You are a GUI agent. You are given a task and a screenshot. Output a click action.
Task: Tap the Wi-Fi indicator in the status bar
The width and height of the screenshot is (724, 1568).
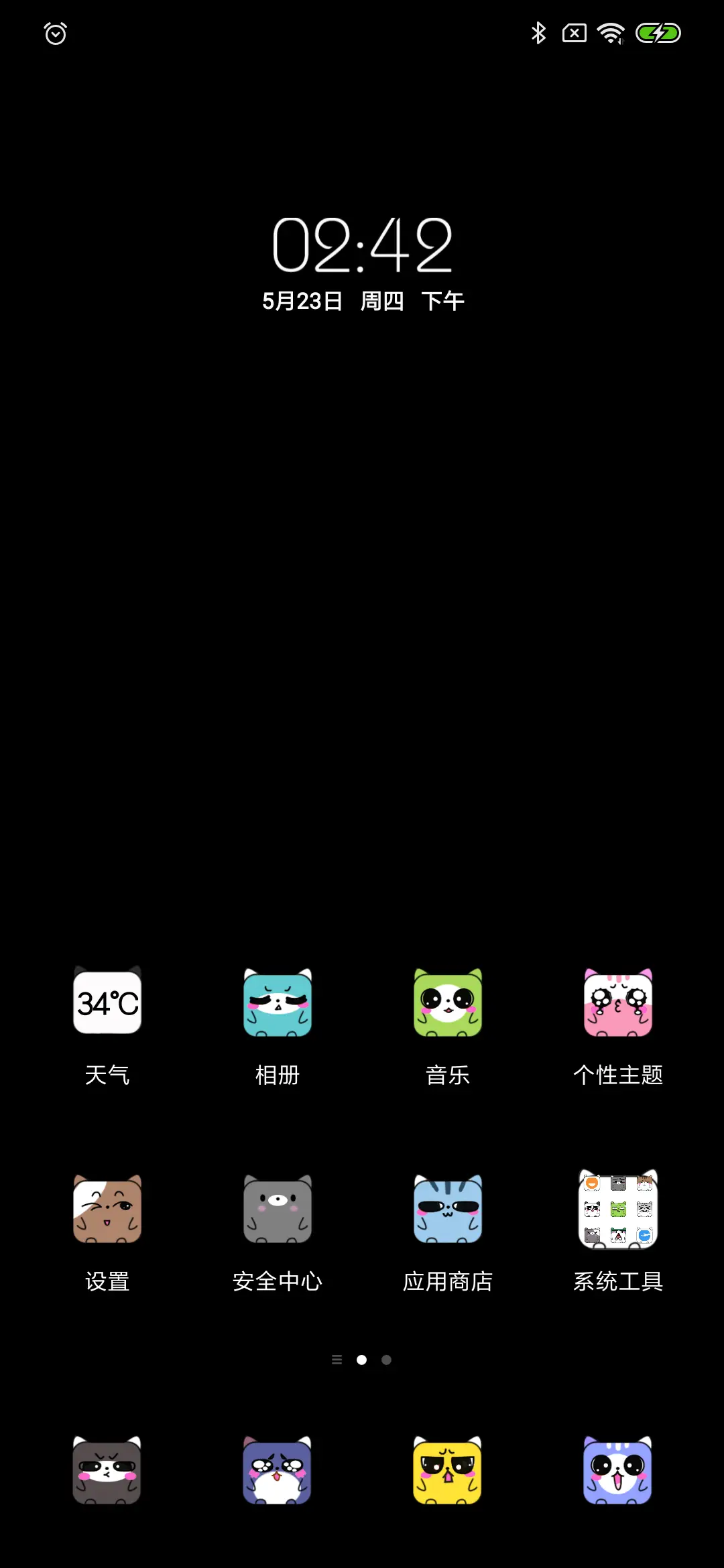click(x=609, y=34)
